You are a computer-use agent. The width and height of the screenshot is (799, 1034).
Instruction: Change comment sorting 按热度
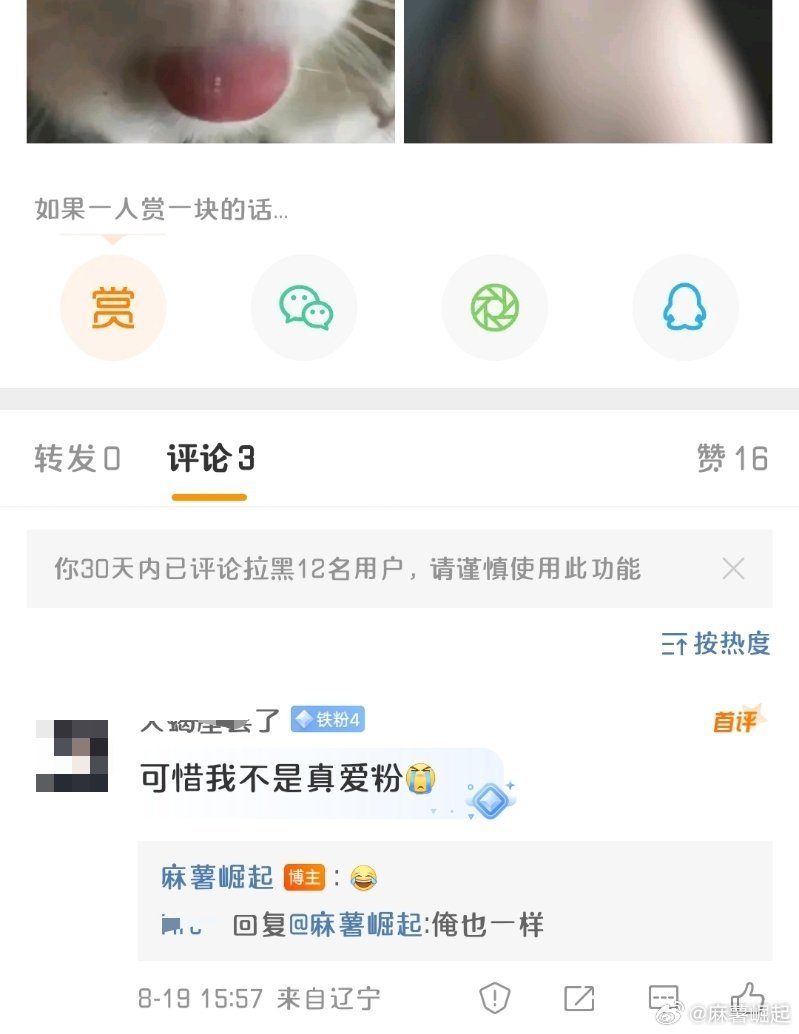pos(716,643)
